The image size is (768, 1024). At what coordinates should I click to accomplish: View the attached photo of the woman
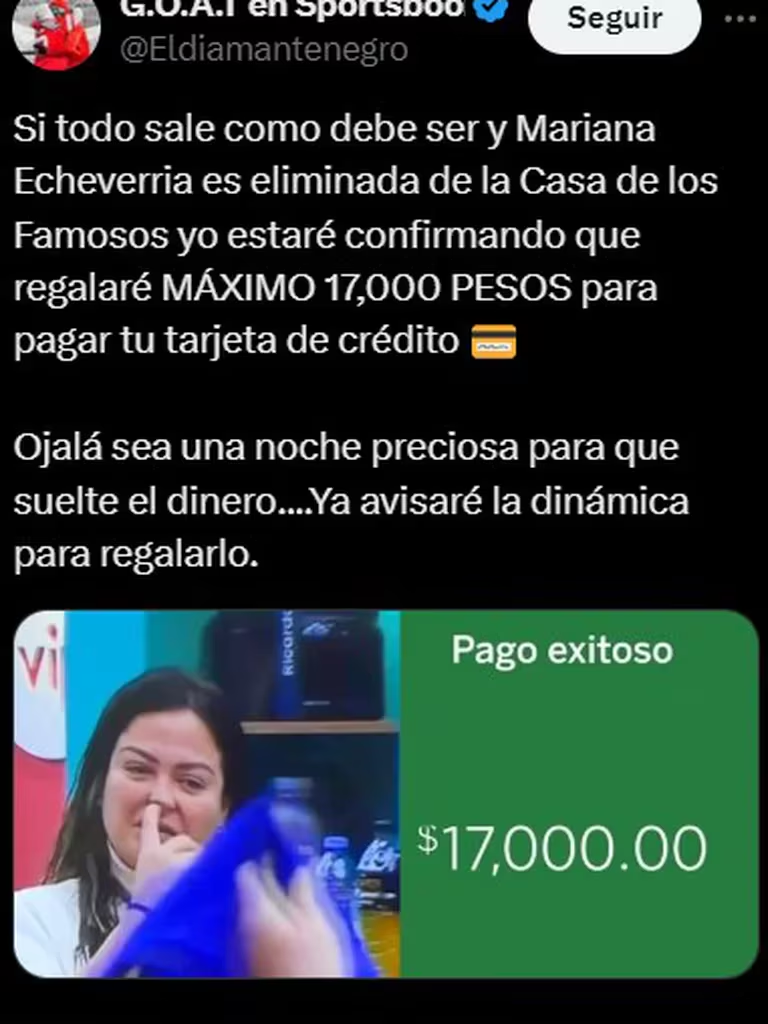click(x=207, y=793)
